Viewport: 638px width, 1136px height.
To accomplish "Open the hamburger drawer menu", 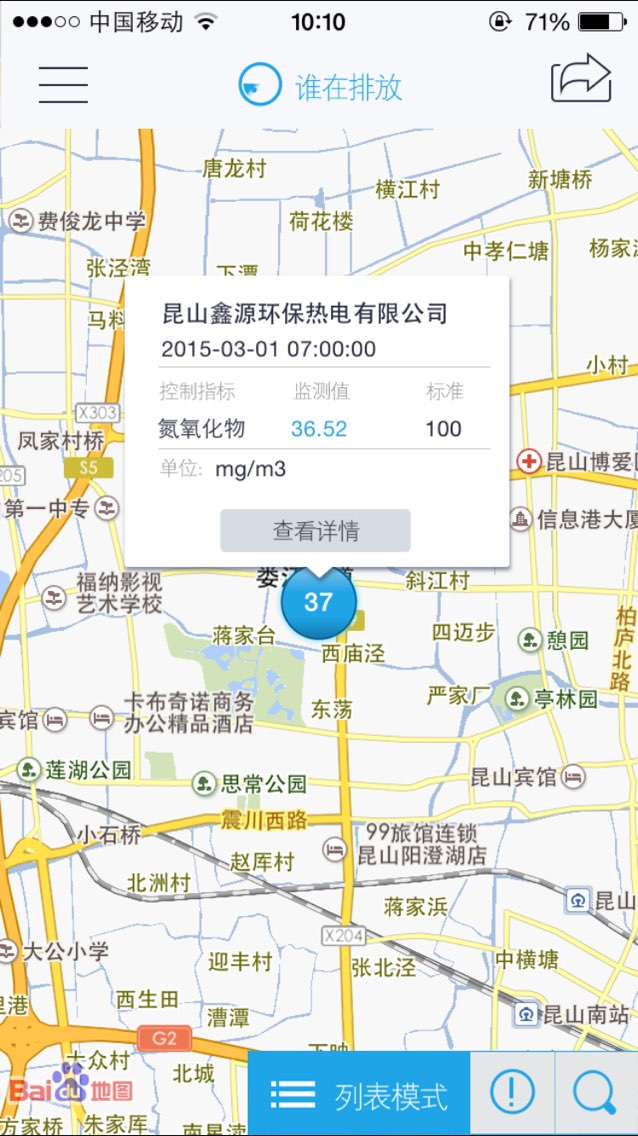I will (x=64, y=84).
